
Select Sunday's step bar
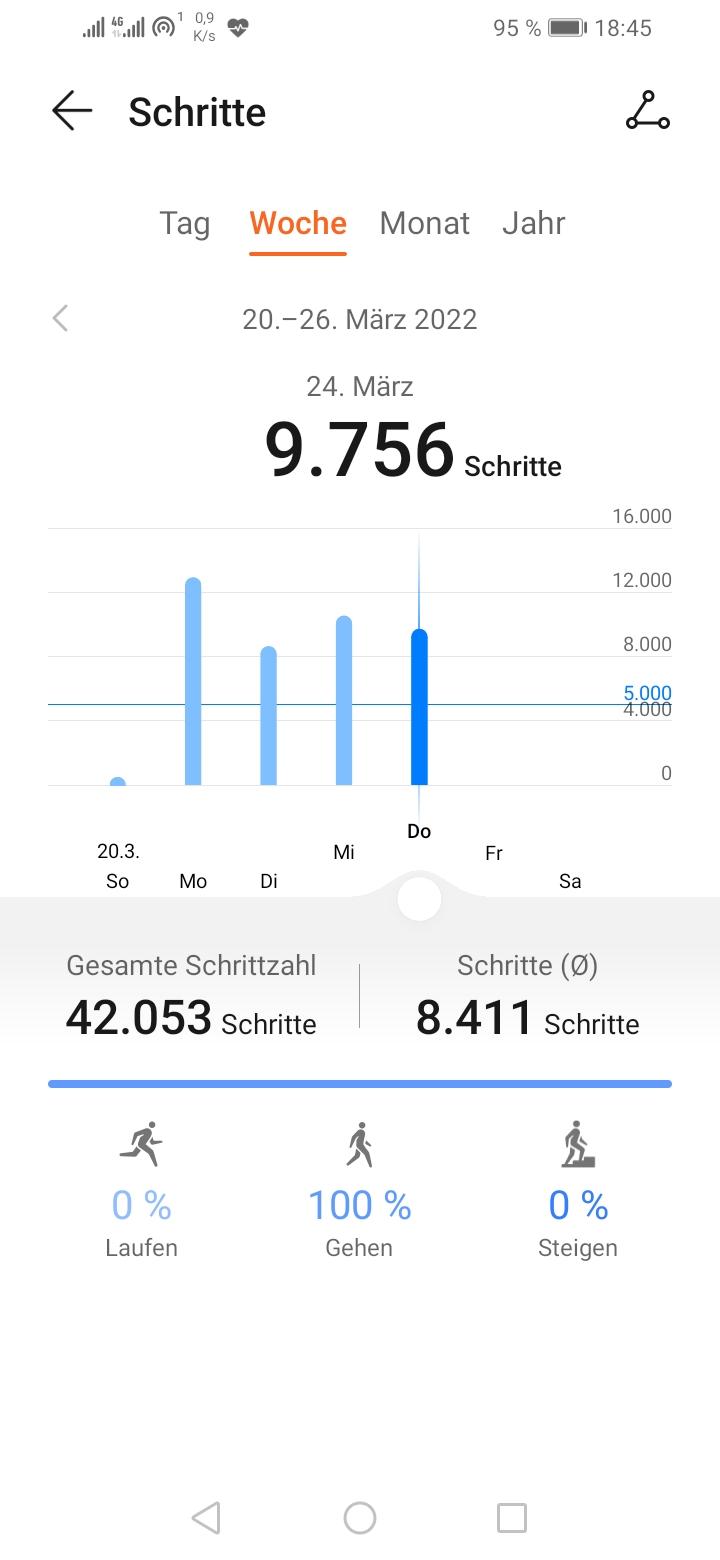coord(118,781)
